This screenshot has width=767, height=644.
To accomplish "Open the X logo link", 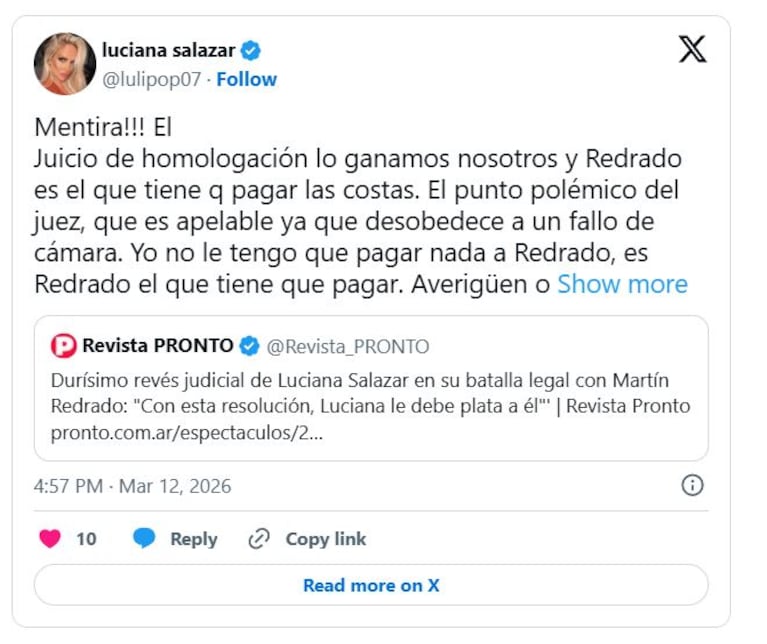I will coord(692,49).
